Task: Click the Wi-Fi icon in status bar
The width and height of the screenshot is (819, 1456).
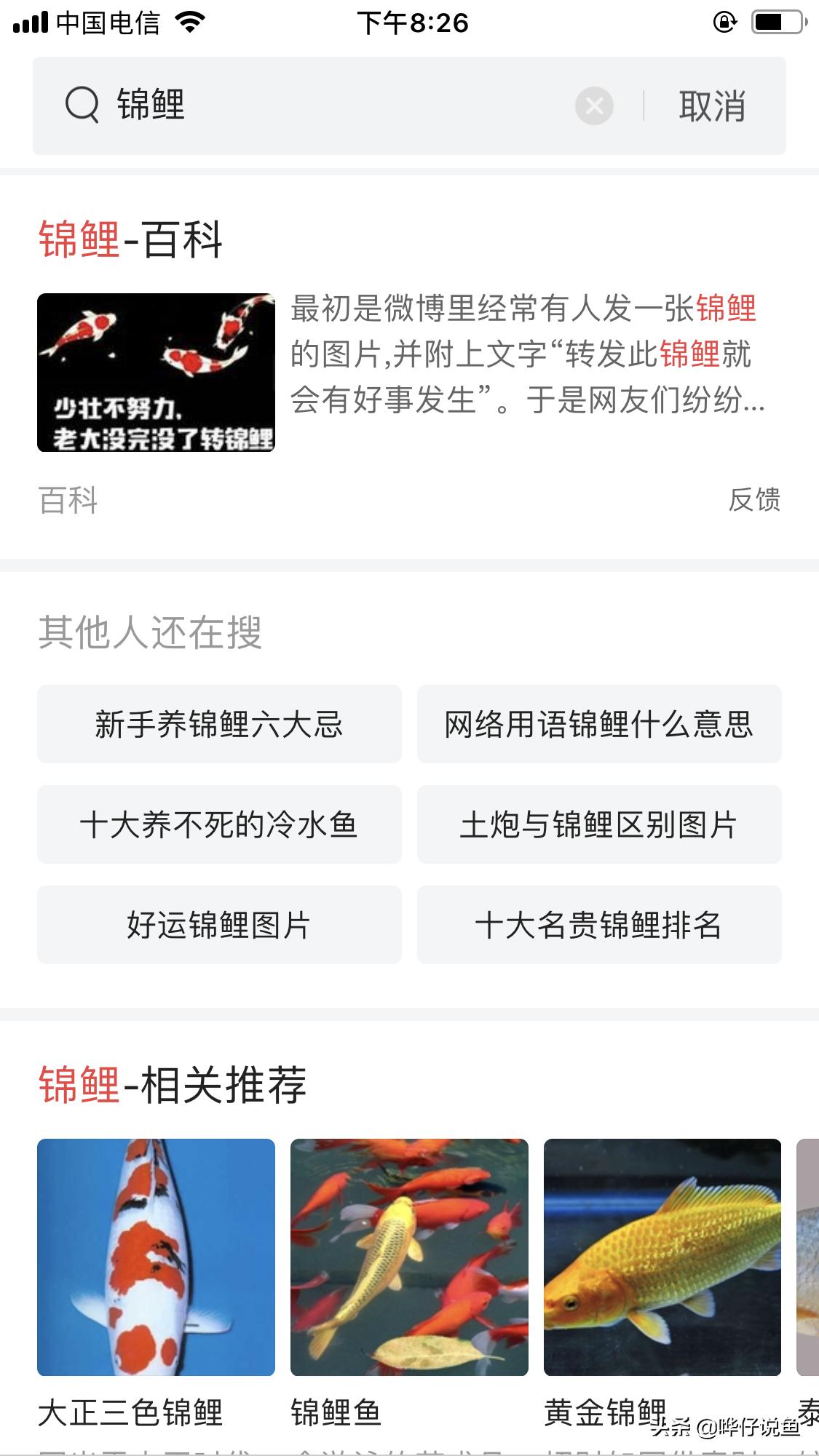Action: [x=188, y=22]
